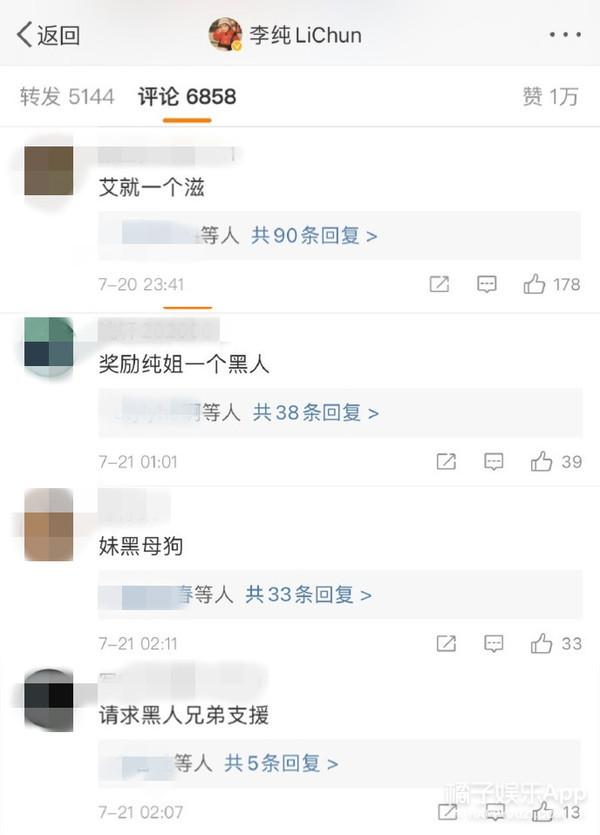Expand the 共90条回复 replies
This screenshot has height=835, width=600.
click(314, 236)
